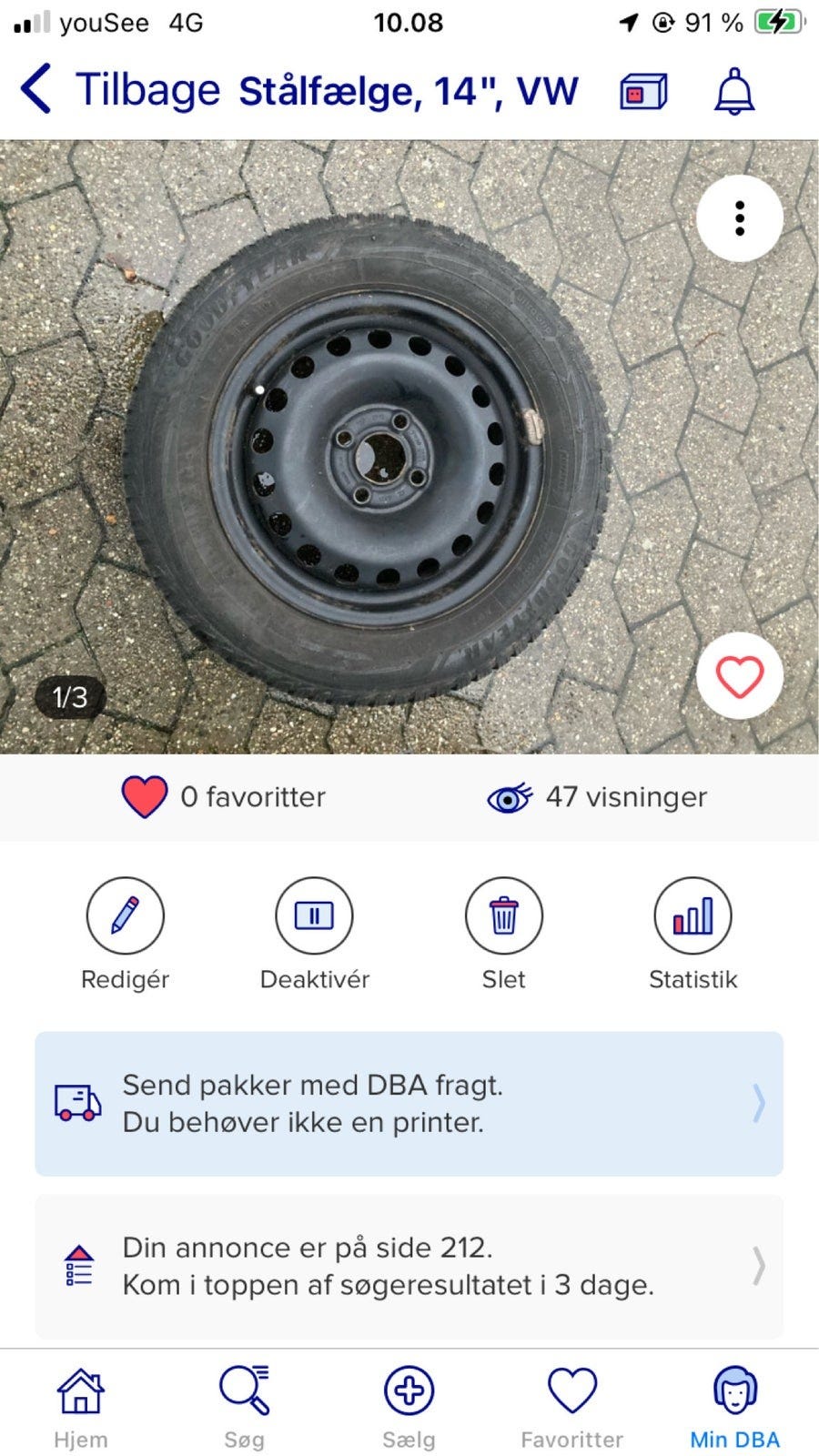The width and height of the screenshot is (819, 1456).
Task: Open the 'Din annonce er på side 212' row
Action: click(x=409, y=1266)
